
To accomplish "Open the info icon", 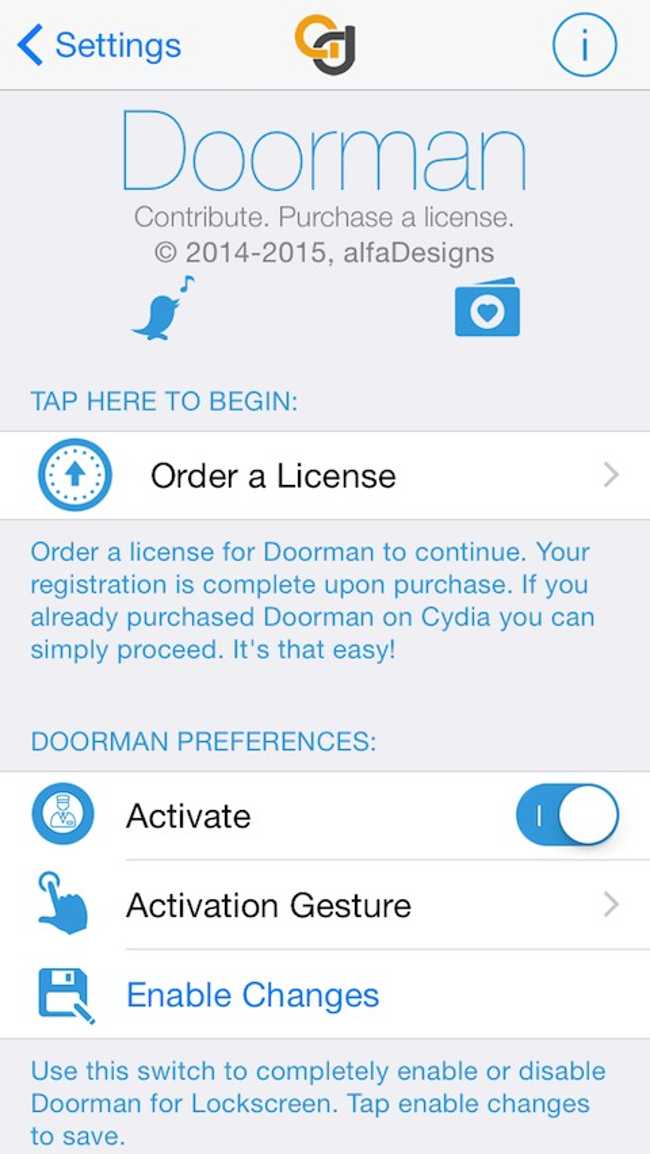I will coord(584,46).
